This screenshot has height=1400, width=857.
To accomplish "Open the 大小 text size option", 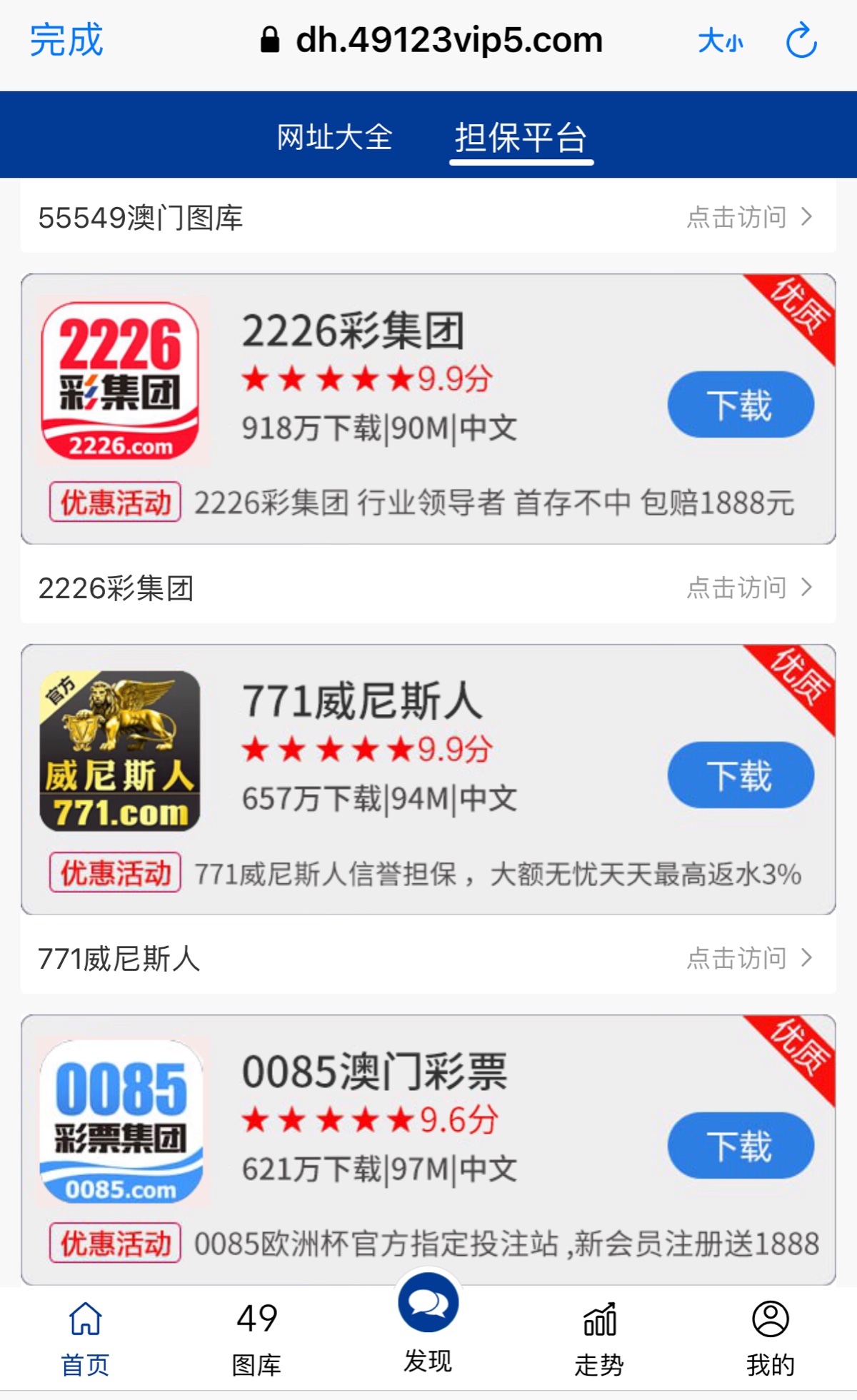I will pyautogui.click(x=720, y=41).
